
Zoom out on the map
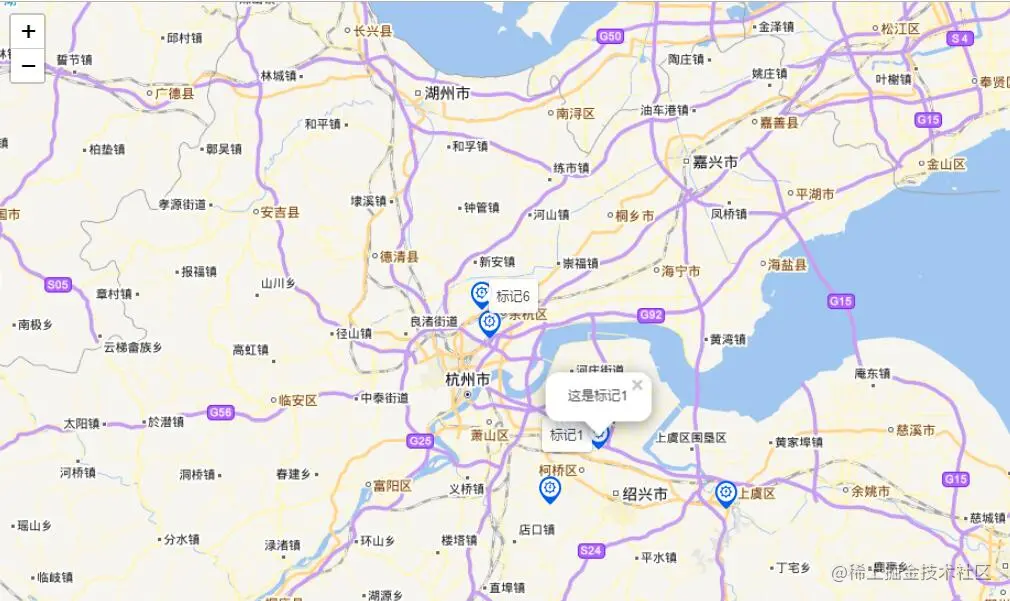(28, 66)
